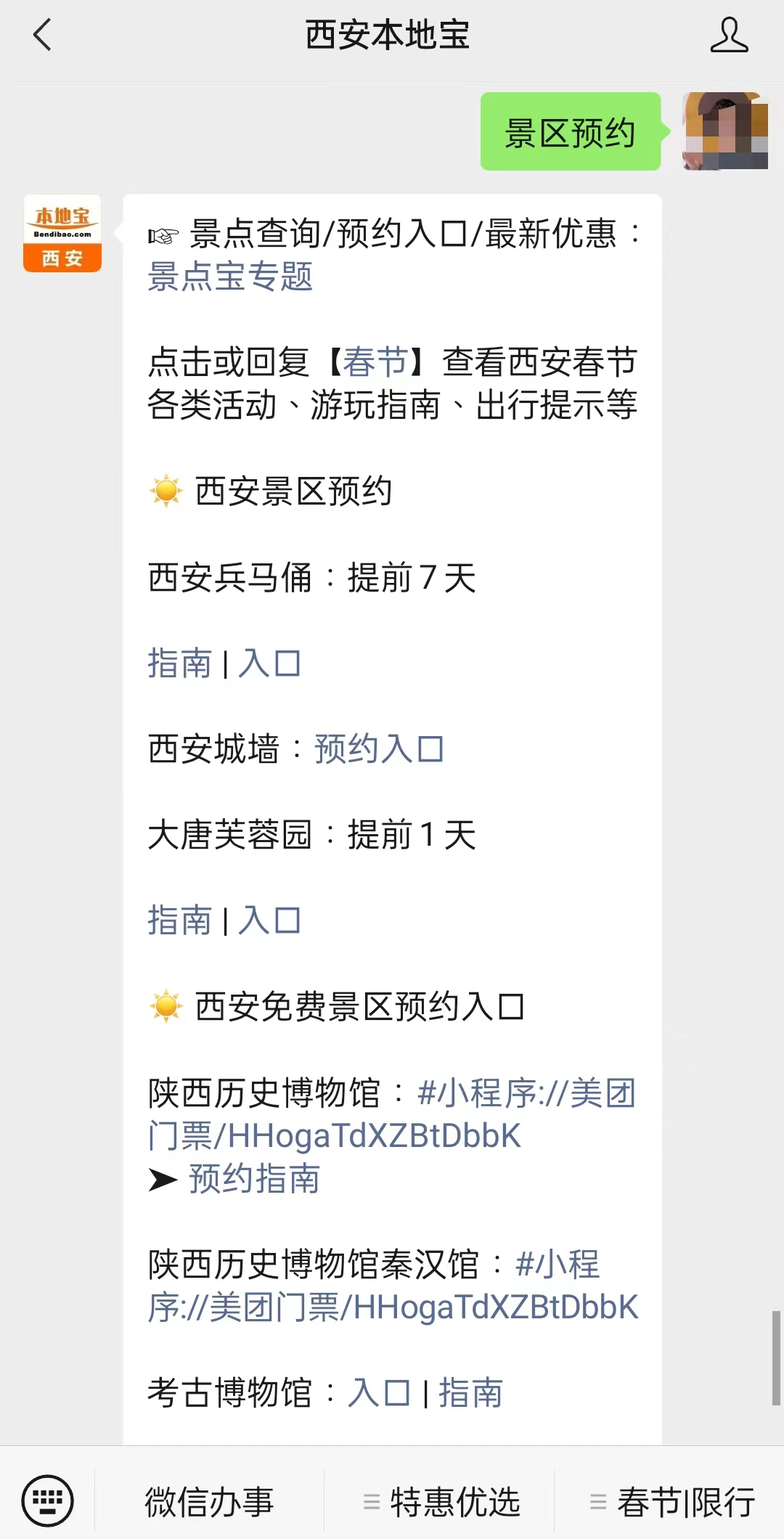Open 入口 link under 西安兵马俑
Viewport: 784px width, 1539px height.
click(x=269, y=663)
